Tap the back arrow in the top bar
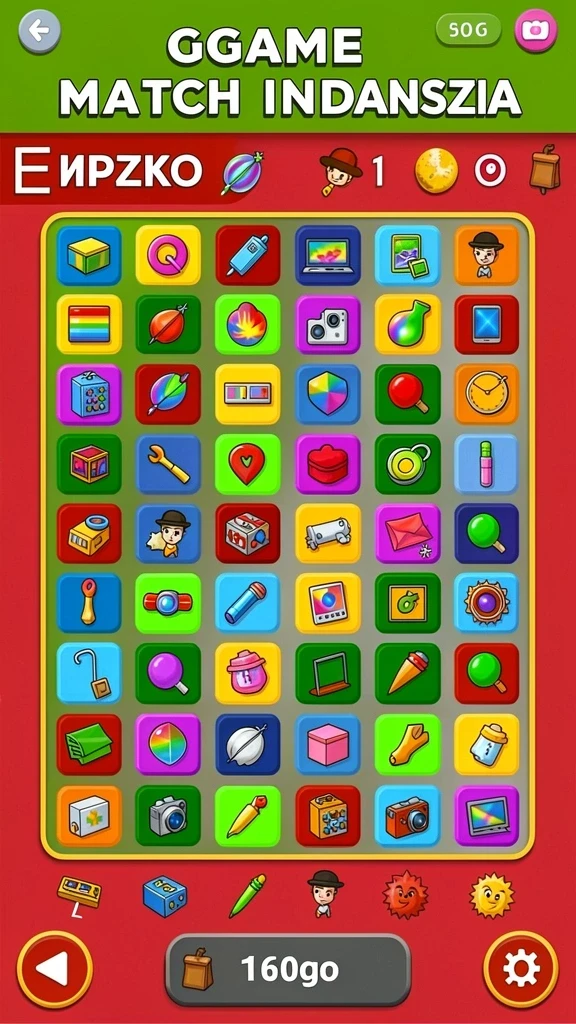 point(39,31)
